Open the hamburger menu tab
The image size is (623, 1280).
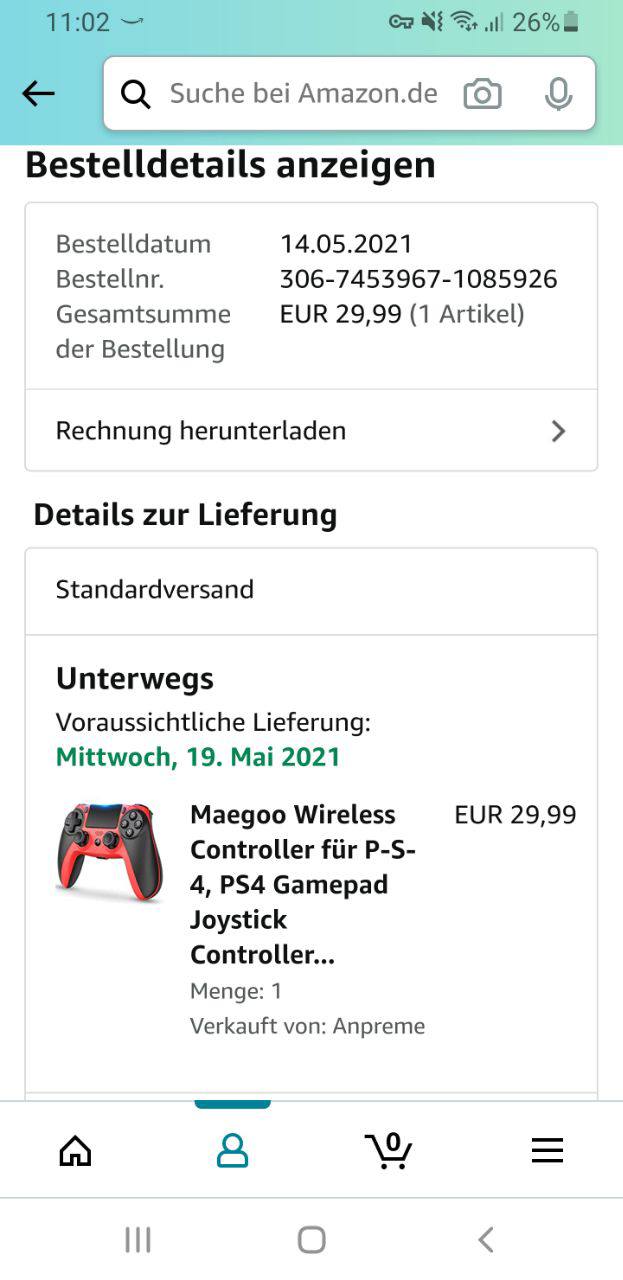tap(547, 1151)
